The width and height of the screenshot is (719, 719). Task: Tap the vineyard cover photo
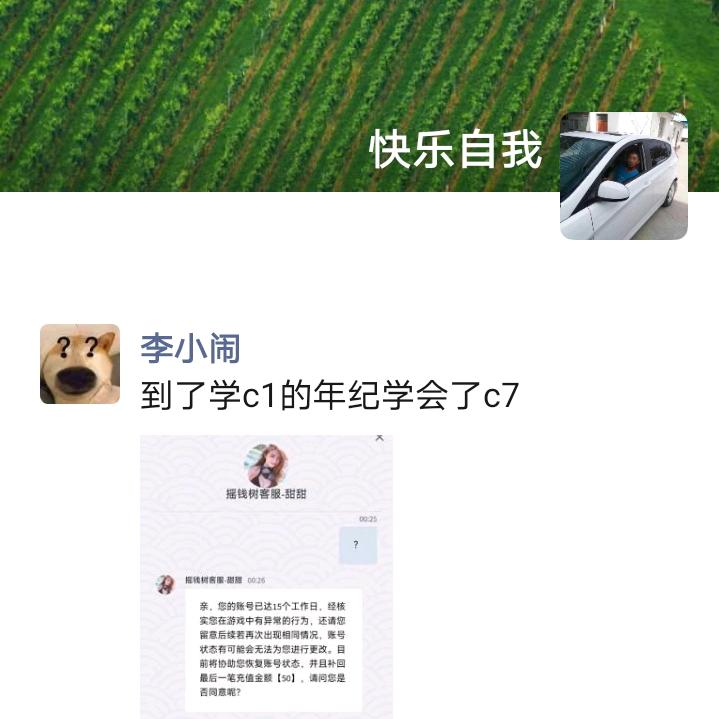pyautogui.click(x=250, y=80)
